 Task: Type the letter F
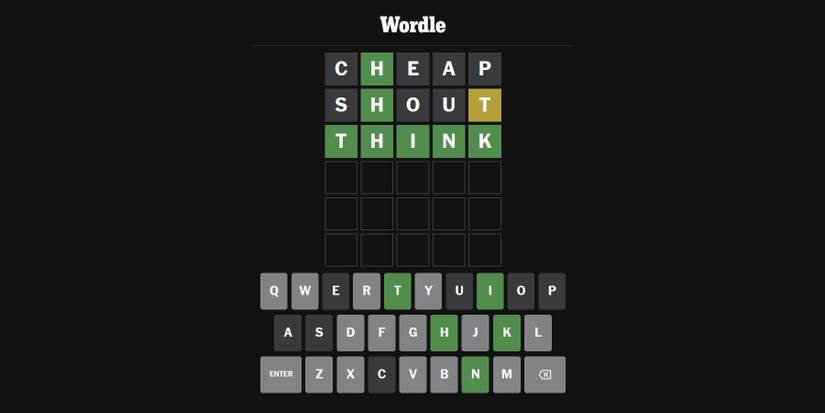point(382,333)
